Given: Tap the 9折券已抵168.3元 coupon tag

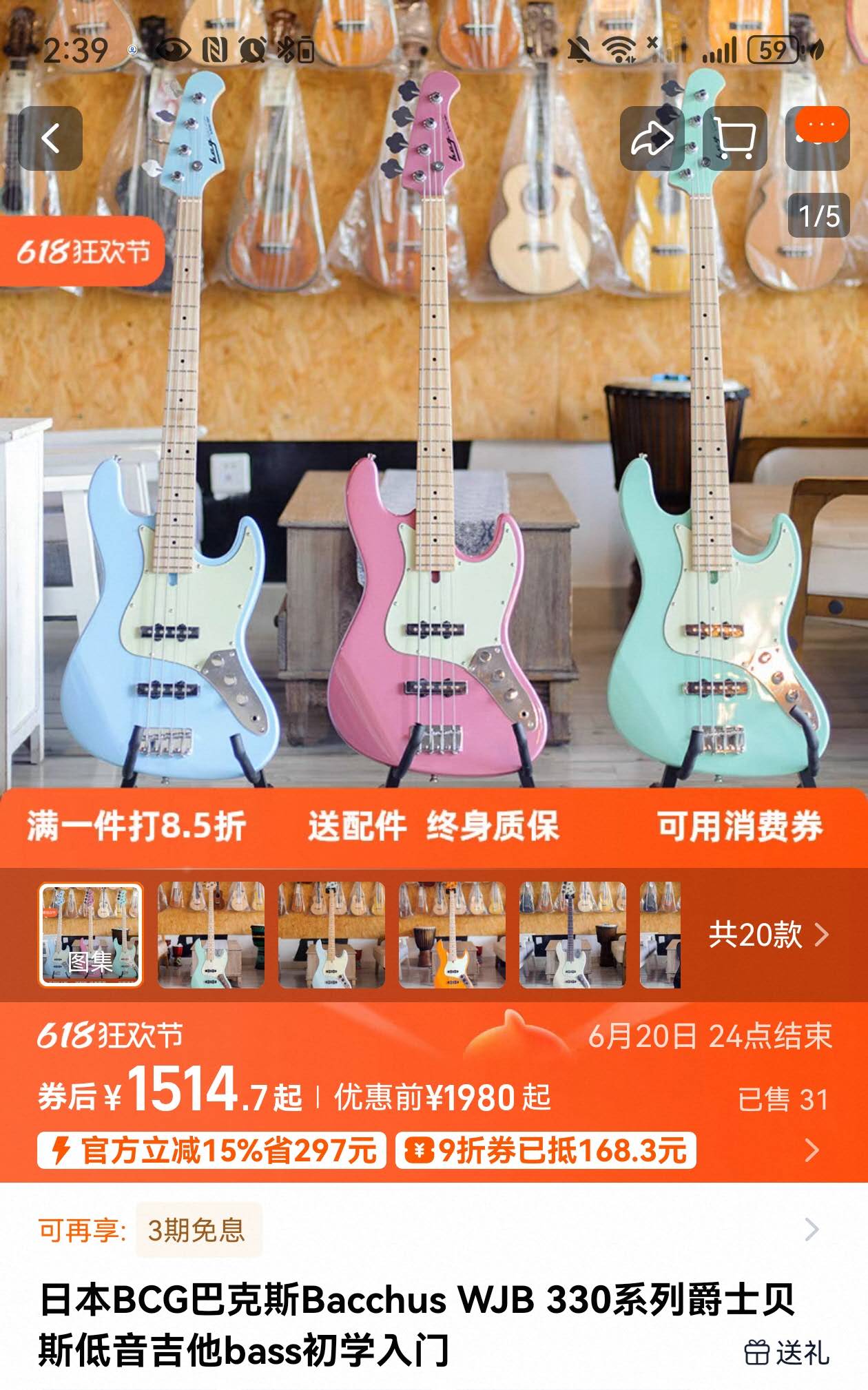Looking at the screenshot, I should coord(546,1150).
